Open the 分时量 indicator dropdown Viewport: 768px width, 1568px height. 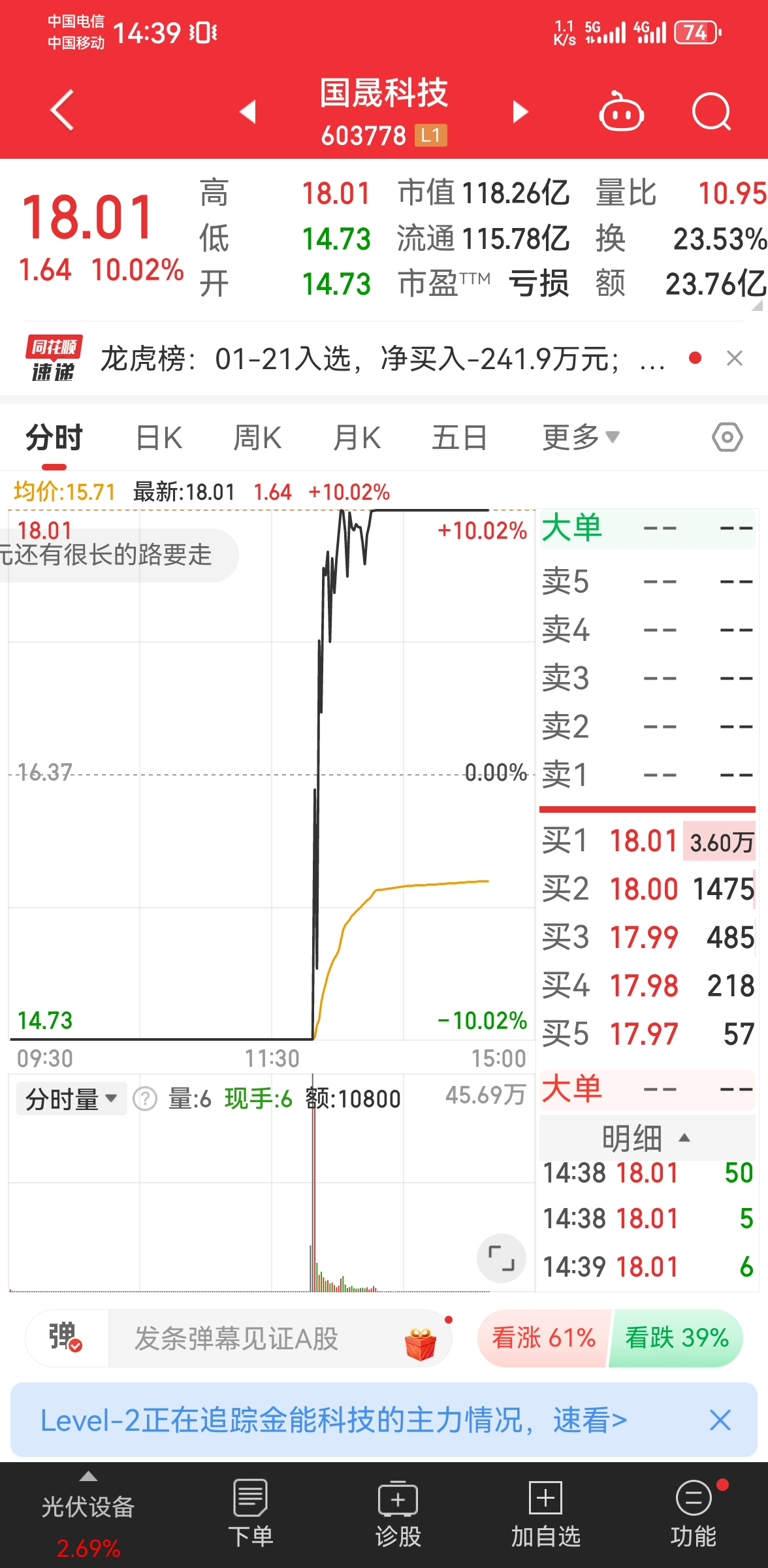pos(71,1099)
